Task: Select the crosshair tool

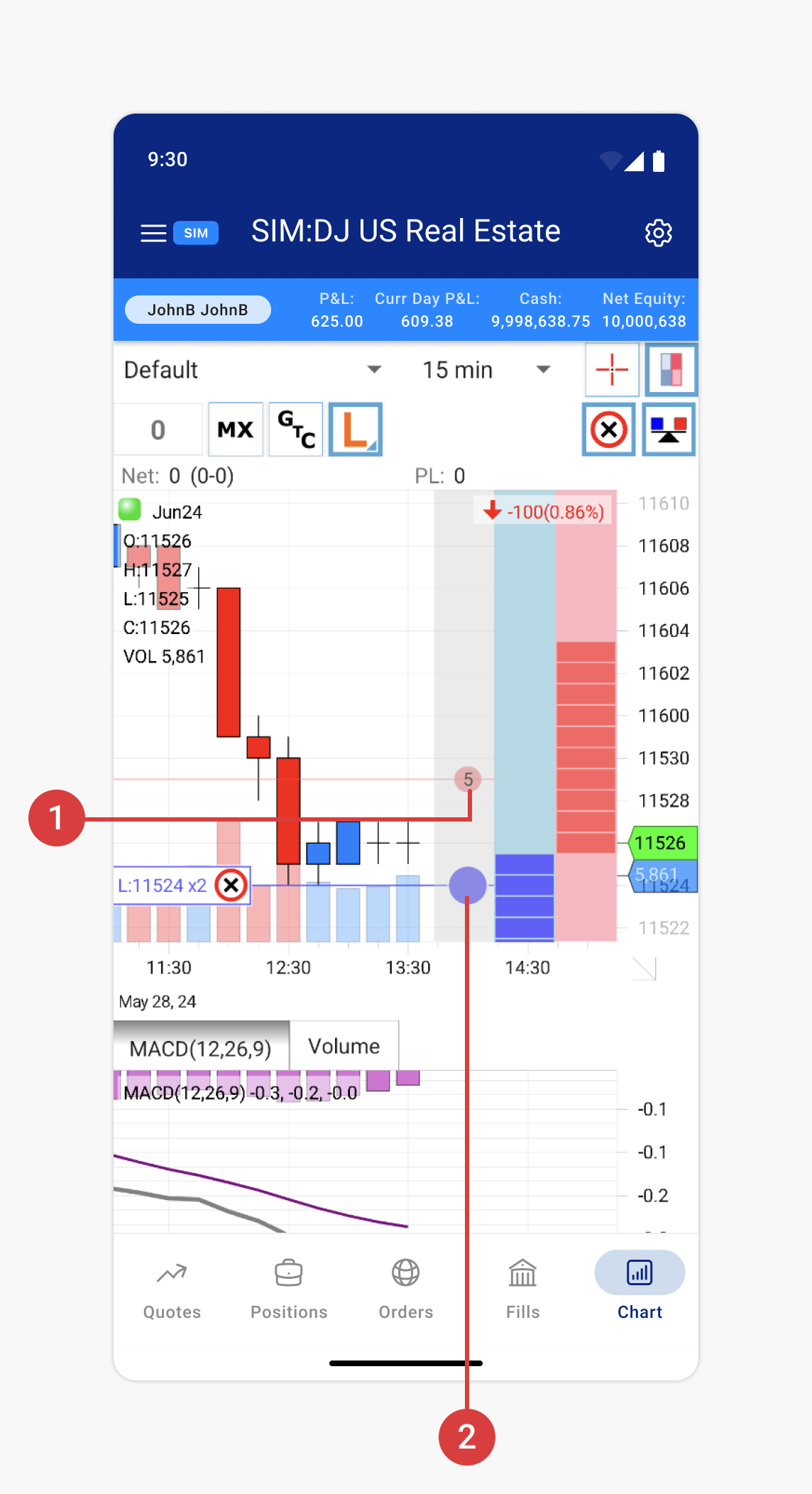Action: pyautogui.click(x=612, y=369)
